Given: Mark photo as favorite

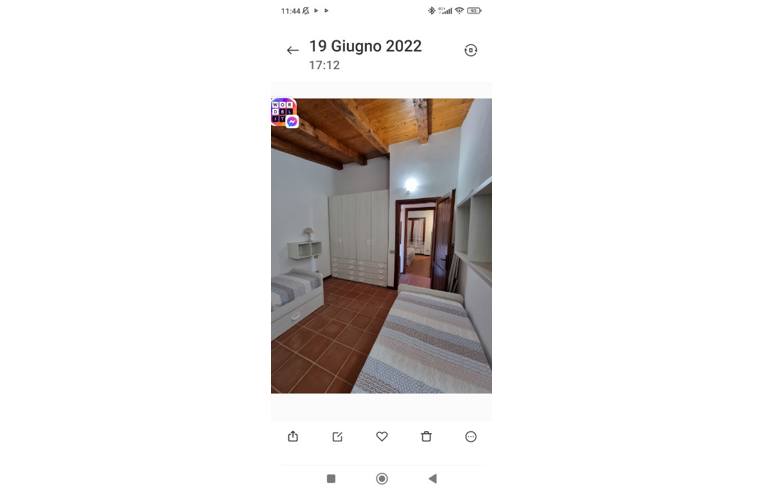Looking at the screenshot, I should tap(382, 436).
